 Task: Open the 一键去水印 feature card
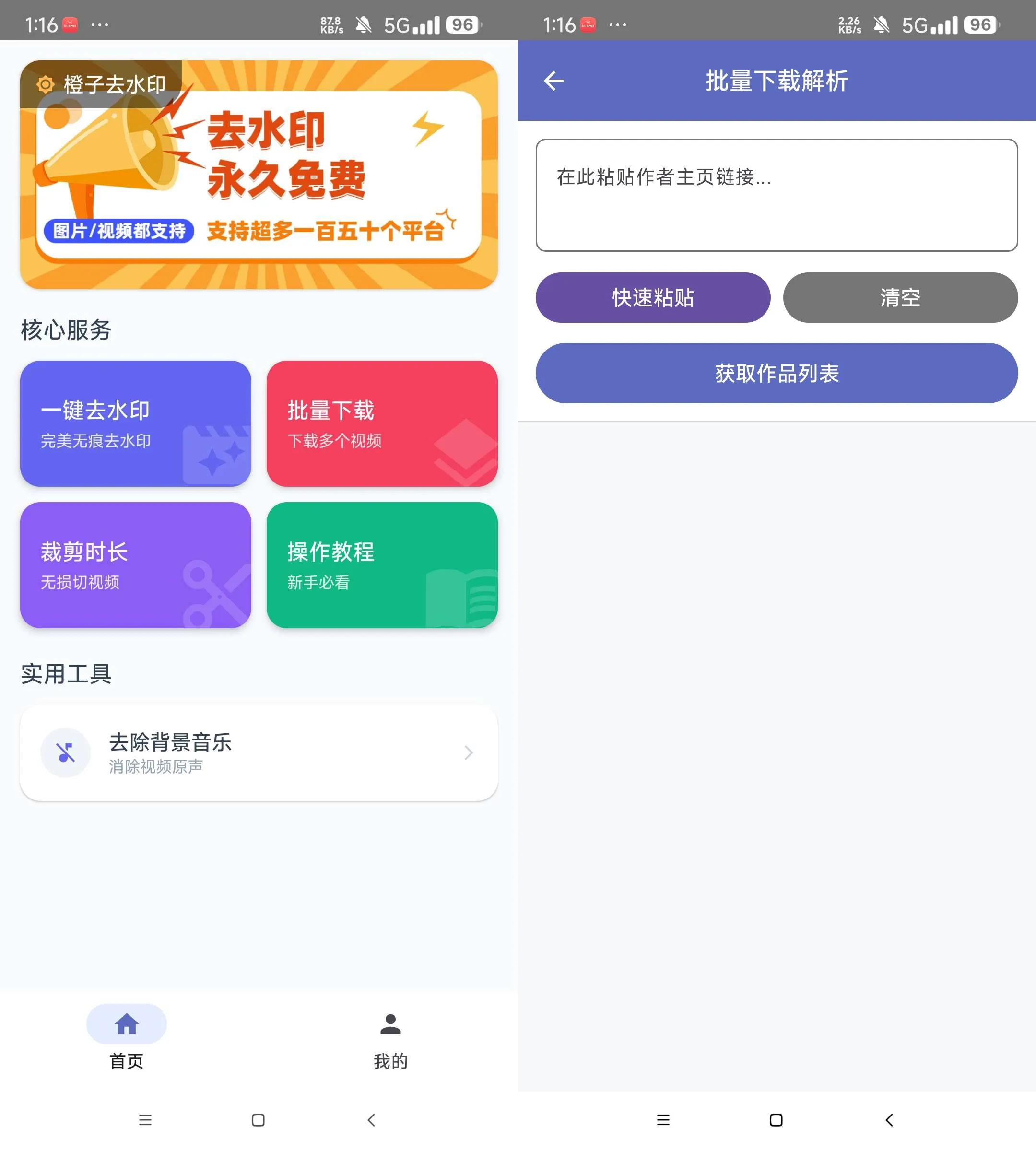tap(135, 423)
